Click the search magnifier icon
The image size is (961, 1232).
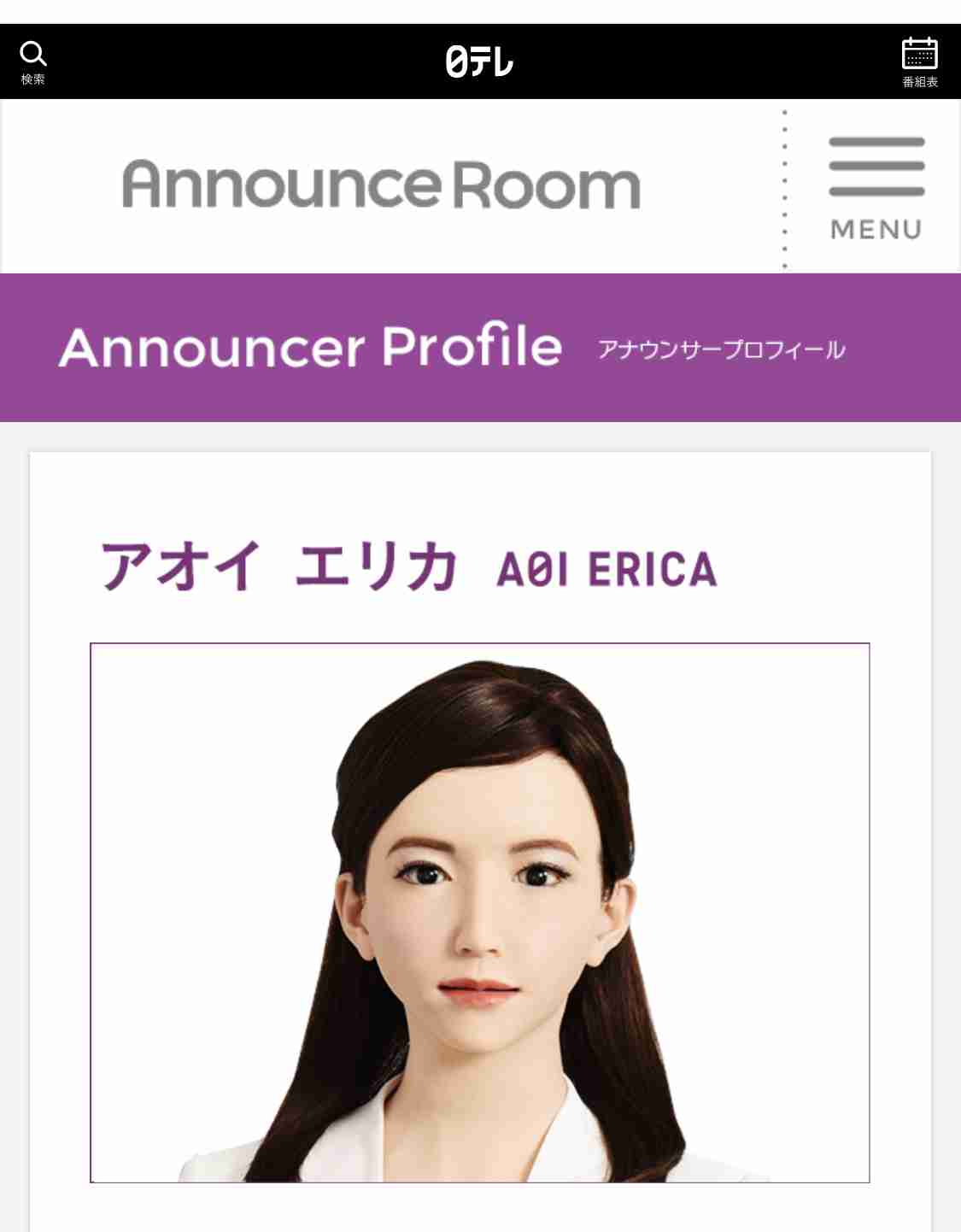[34, 53]
